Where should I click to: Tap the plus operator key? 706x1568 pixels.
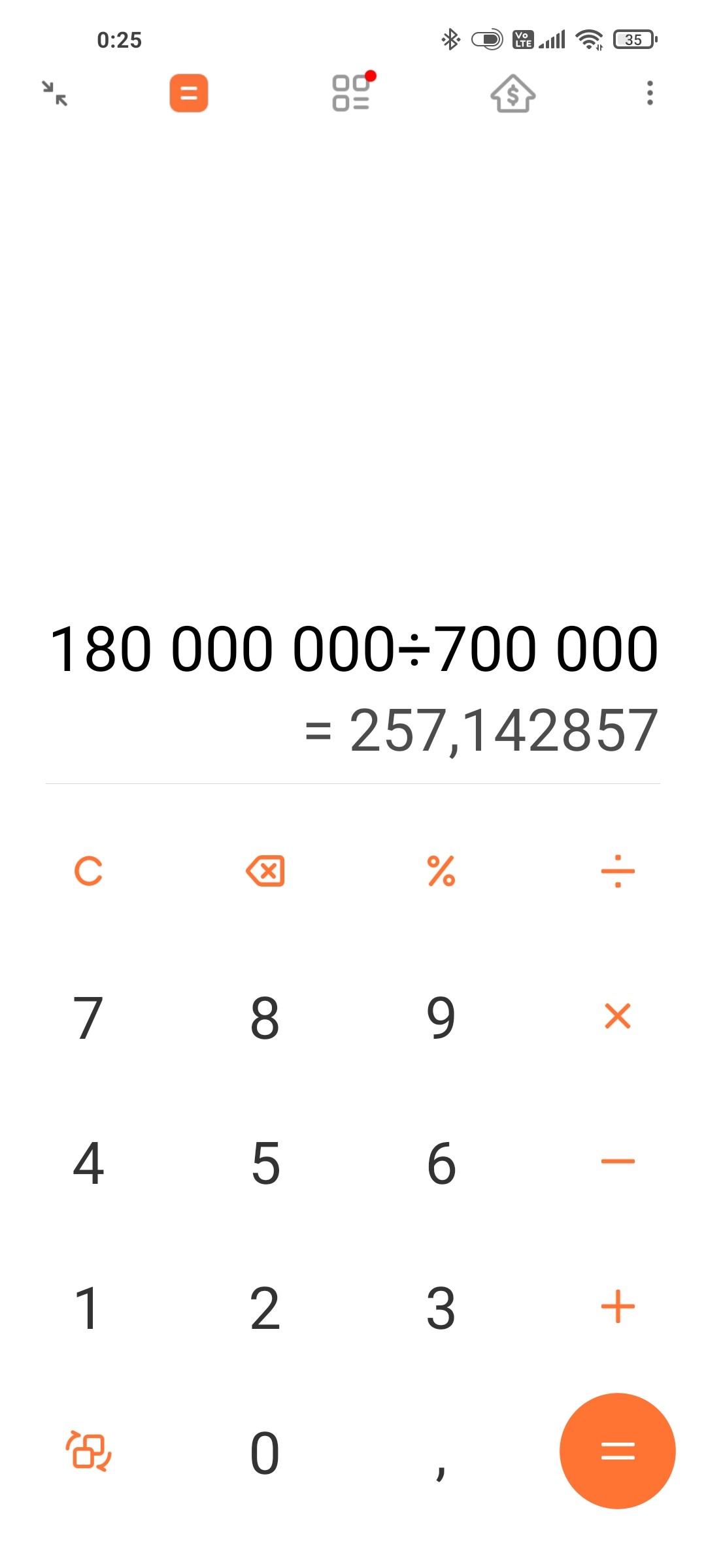pos(618,1307)
